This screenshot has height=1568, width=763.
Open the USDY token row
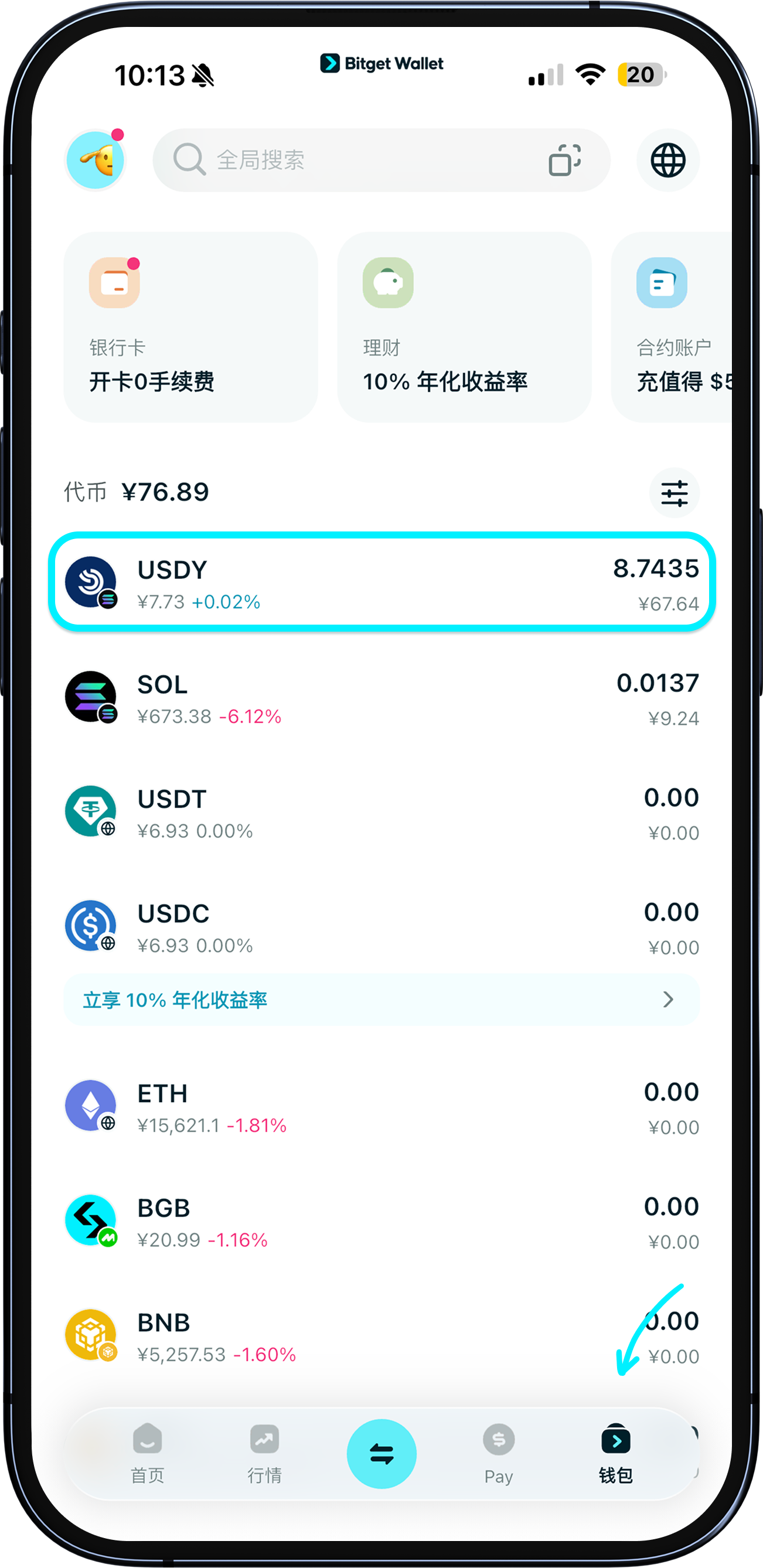(x=382, y=582)
